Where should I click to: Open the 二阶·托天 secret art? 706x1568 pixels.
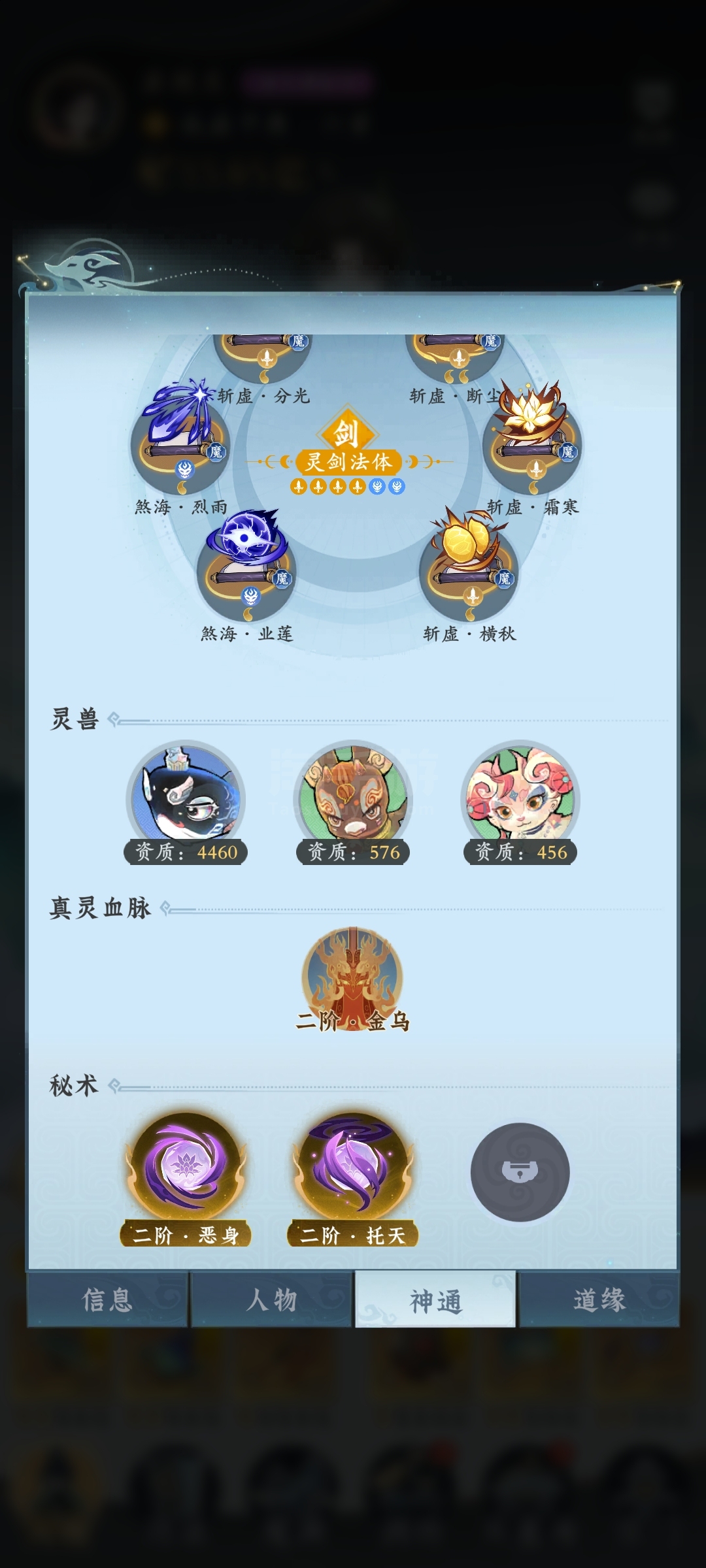353,1179
